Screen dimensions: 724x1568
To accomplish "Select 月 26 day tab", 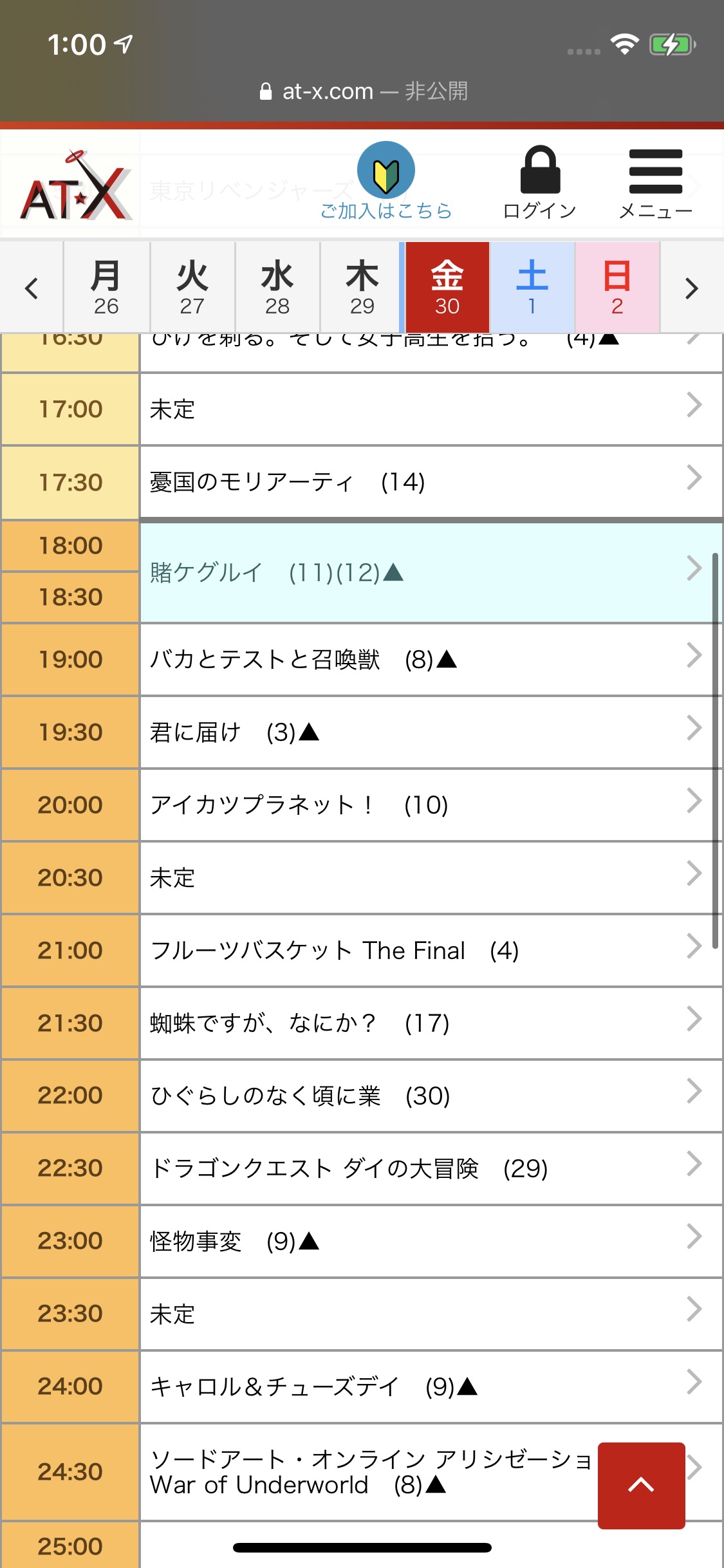I will [x=106, y=288].
